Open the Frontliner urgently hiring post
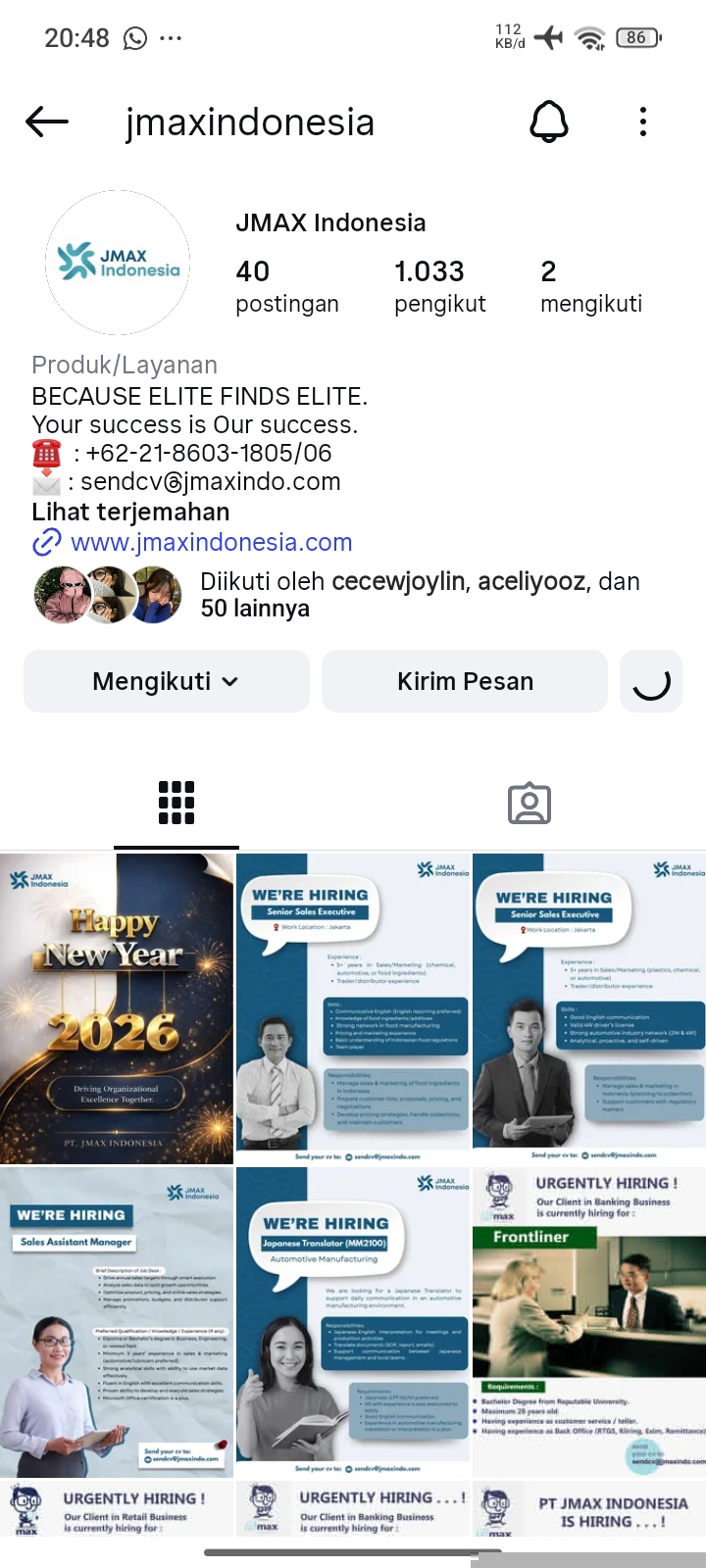 coord(588,1321)
